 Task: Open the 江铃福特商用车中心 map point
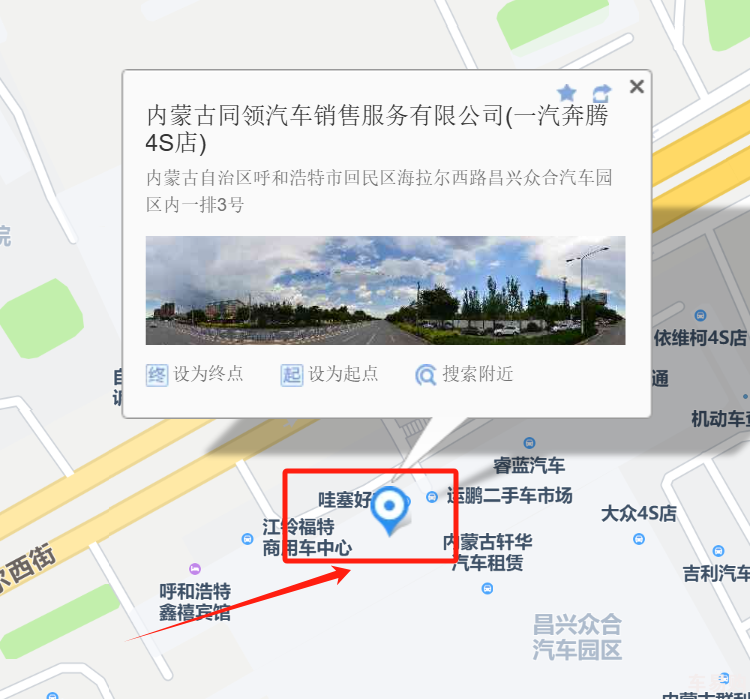point(306,537)
